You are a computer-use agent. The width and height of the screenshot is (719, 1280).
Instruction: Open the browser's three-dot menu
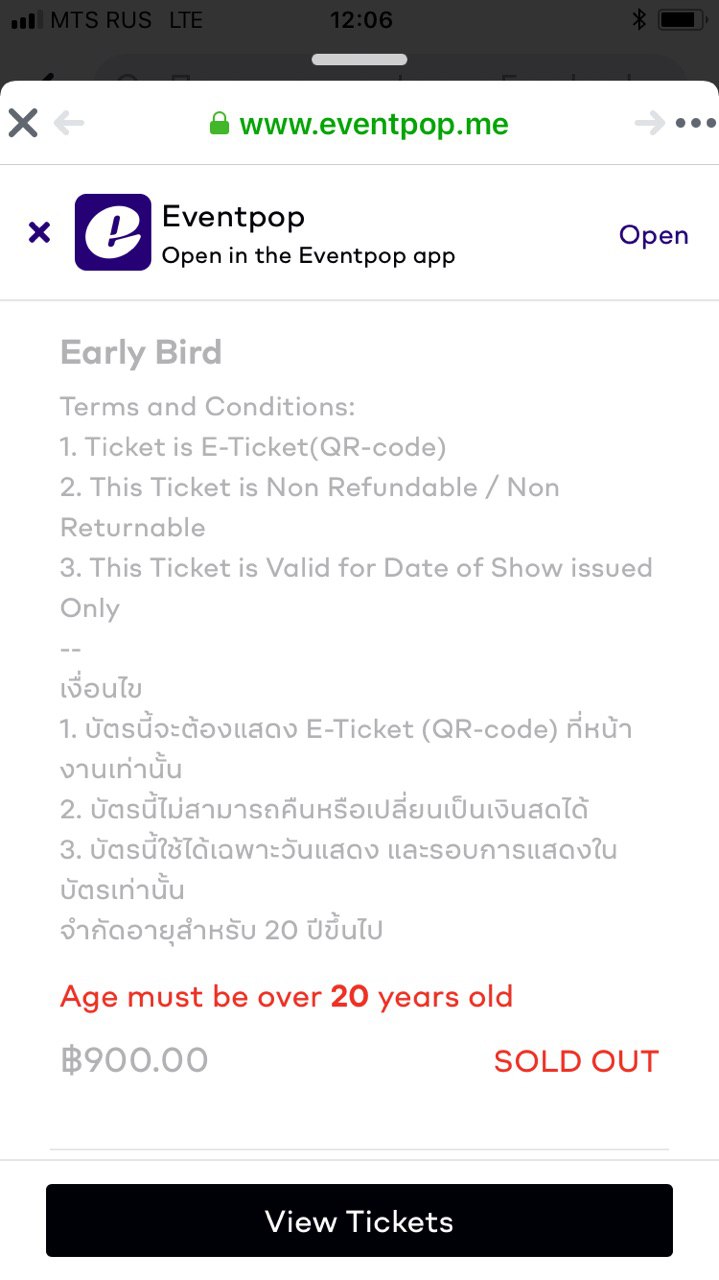[696, 123]
